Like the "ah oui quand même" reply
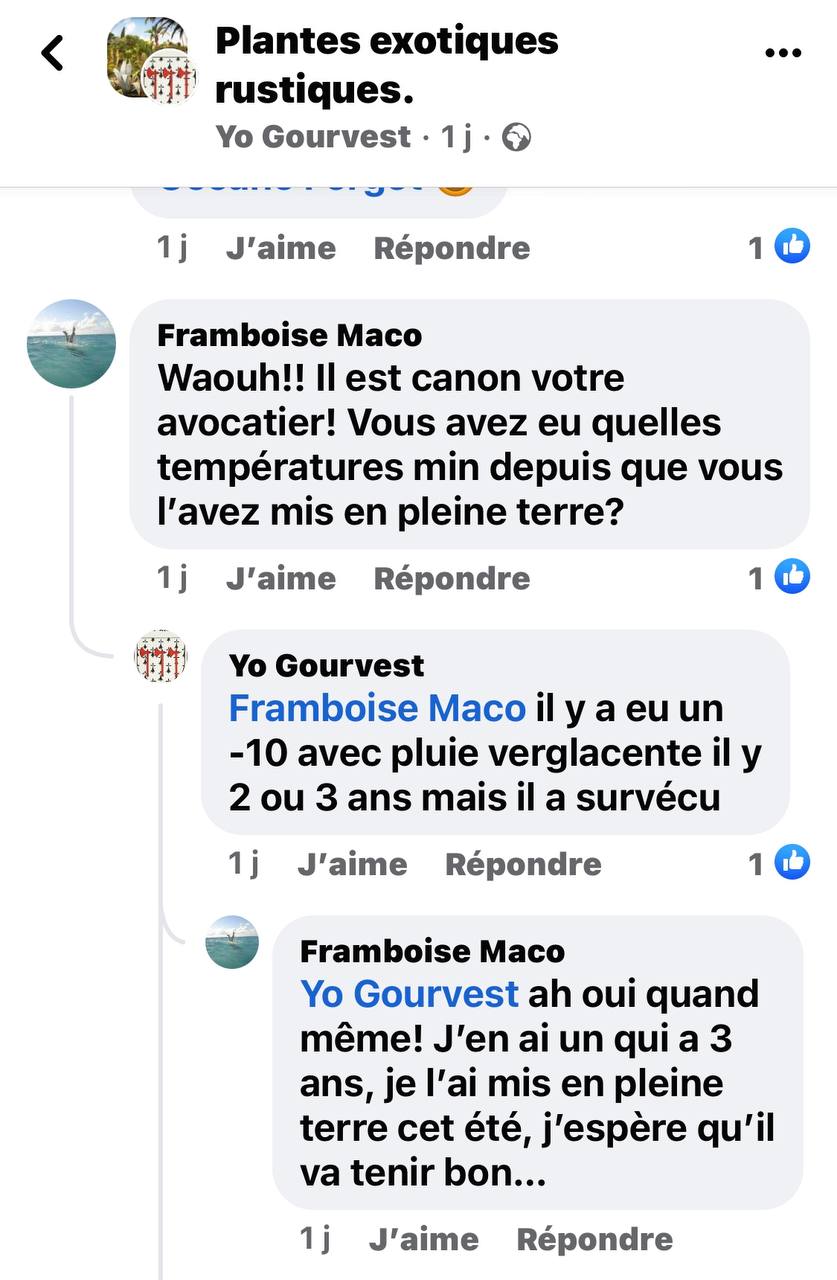The width and height of the screenshot is (837, 1280). pos(423,1240)
